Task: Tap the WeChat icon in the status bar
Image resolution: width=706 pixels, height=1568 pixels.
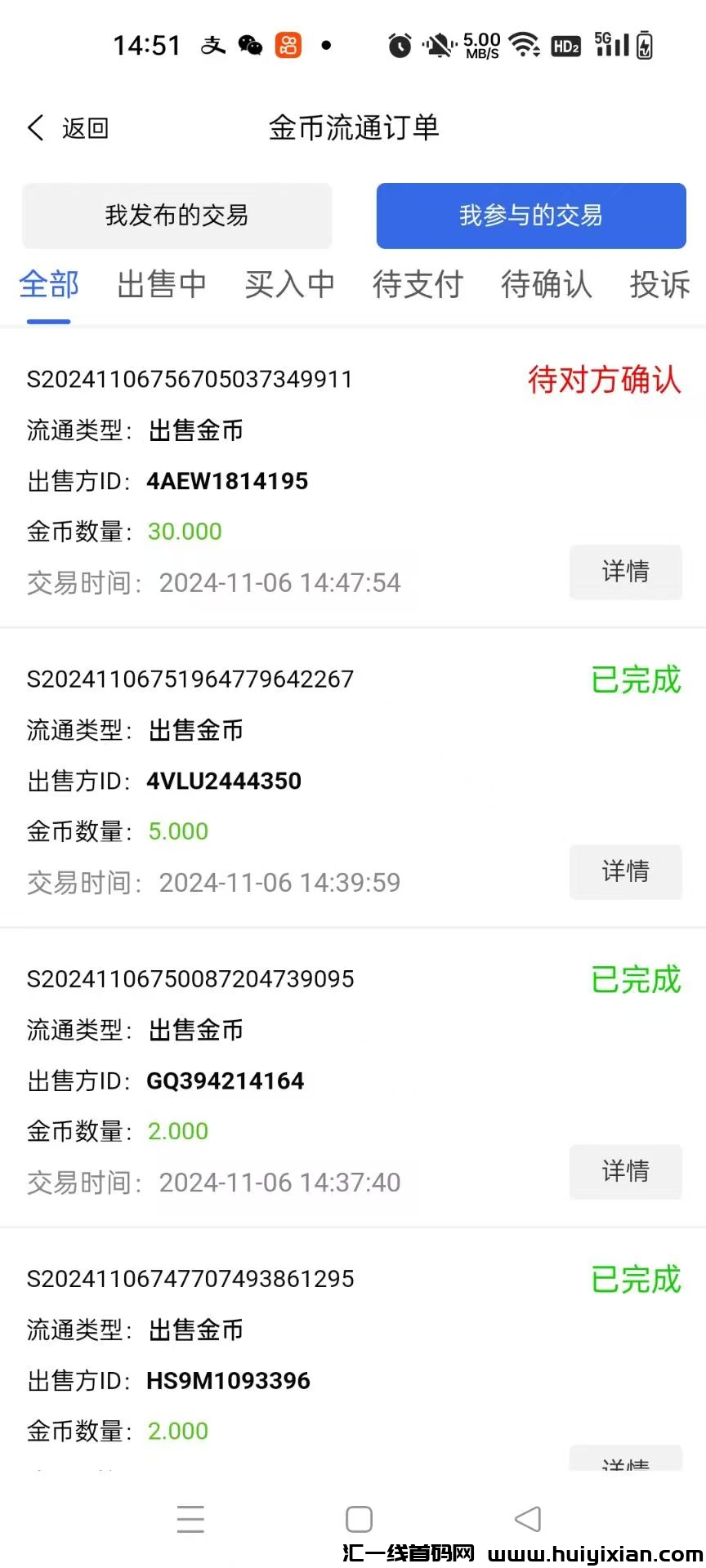Action: pyautogui.click(x=249, y=45)
